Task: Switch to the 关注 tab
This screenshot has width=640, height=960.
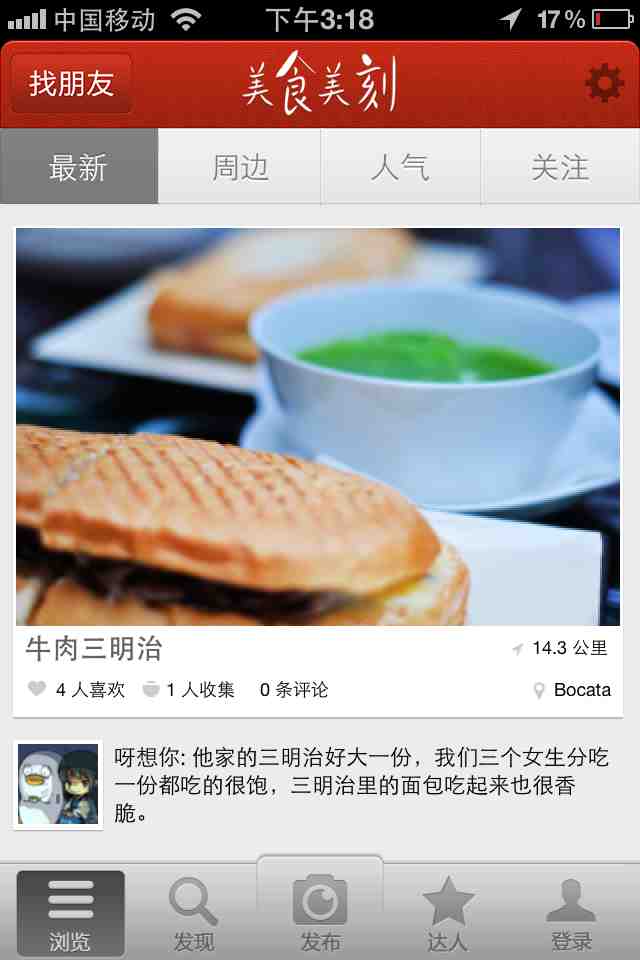Action: (560, 167)
